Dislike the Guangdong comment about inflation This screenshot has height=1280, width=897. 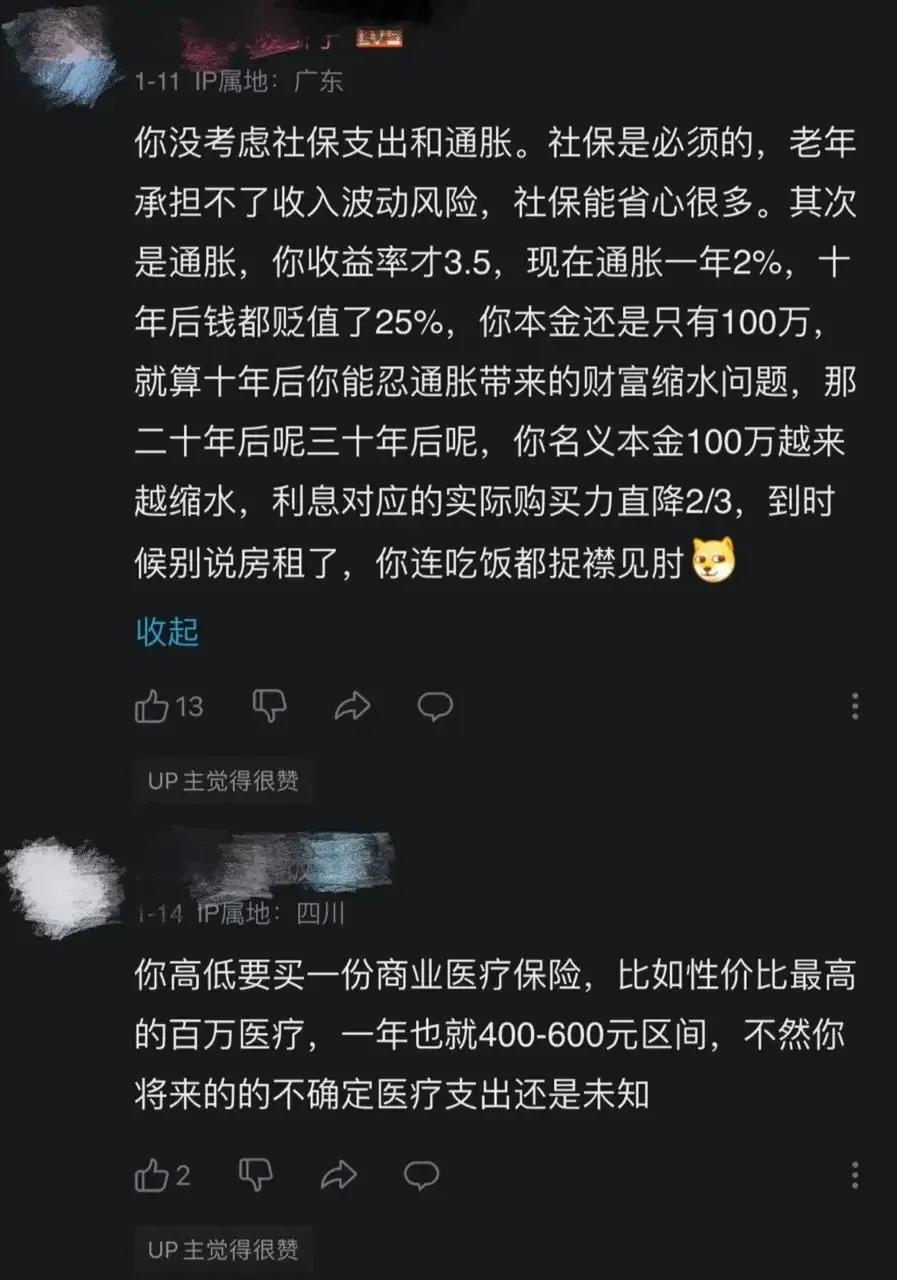coord(269,706)
